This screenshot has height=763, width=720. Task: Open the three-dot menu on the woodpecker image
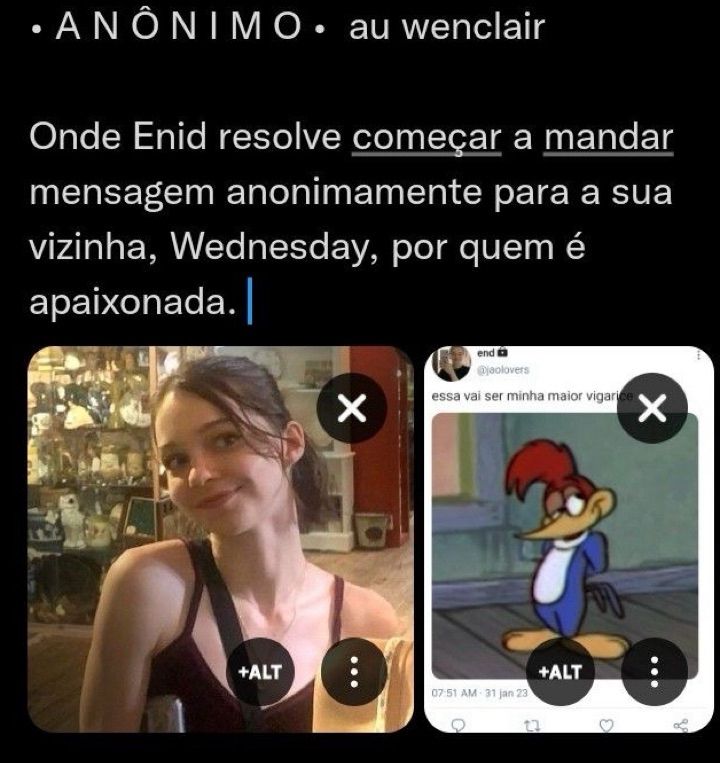[653, 671]
